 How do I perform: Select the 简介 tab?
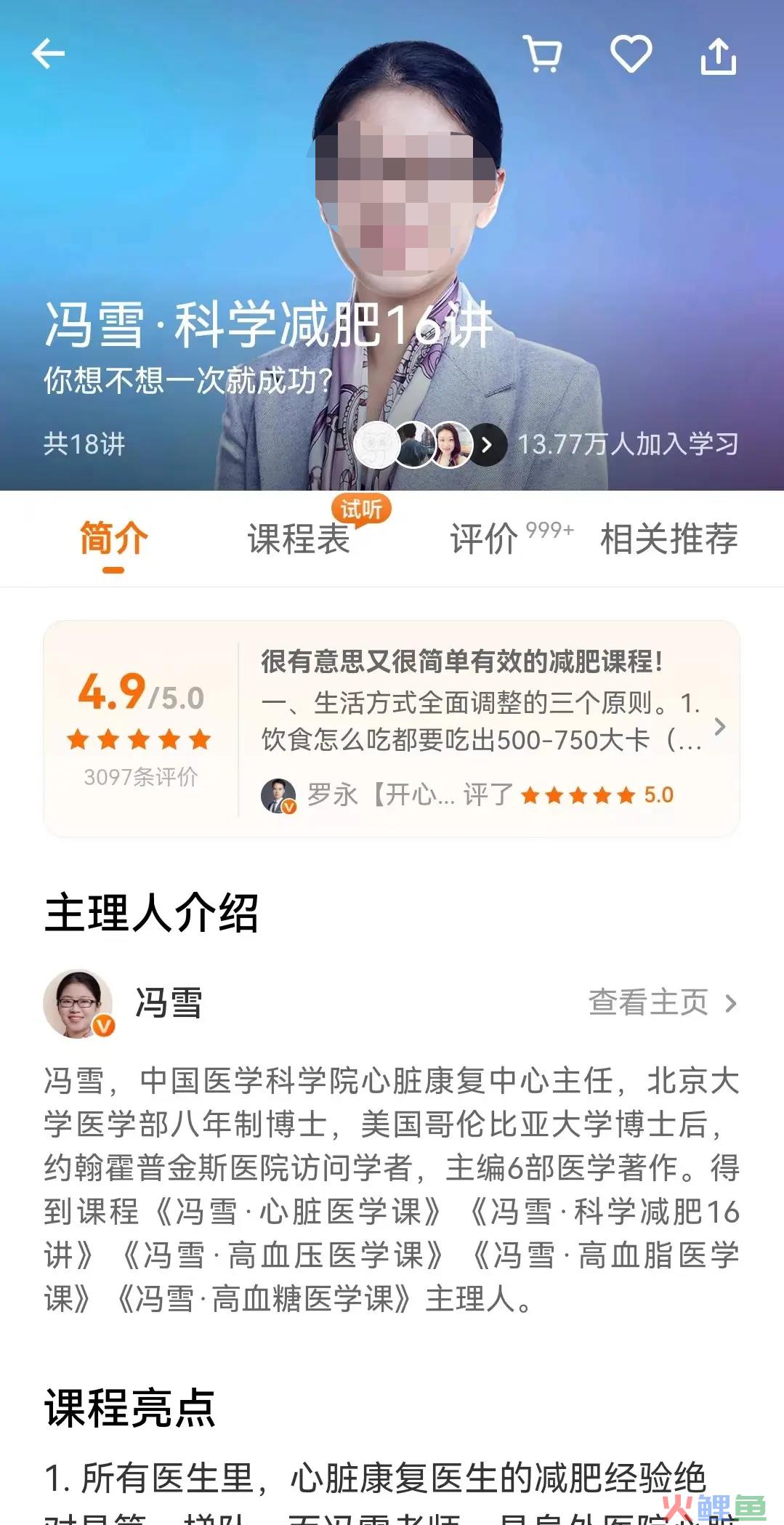[x=113, y=539]
